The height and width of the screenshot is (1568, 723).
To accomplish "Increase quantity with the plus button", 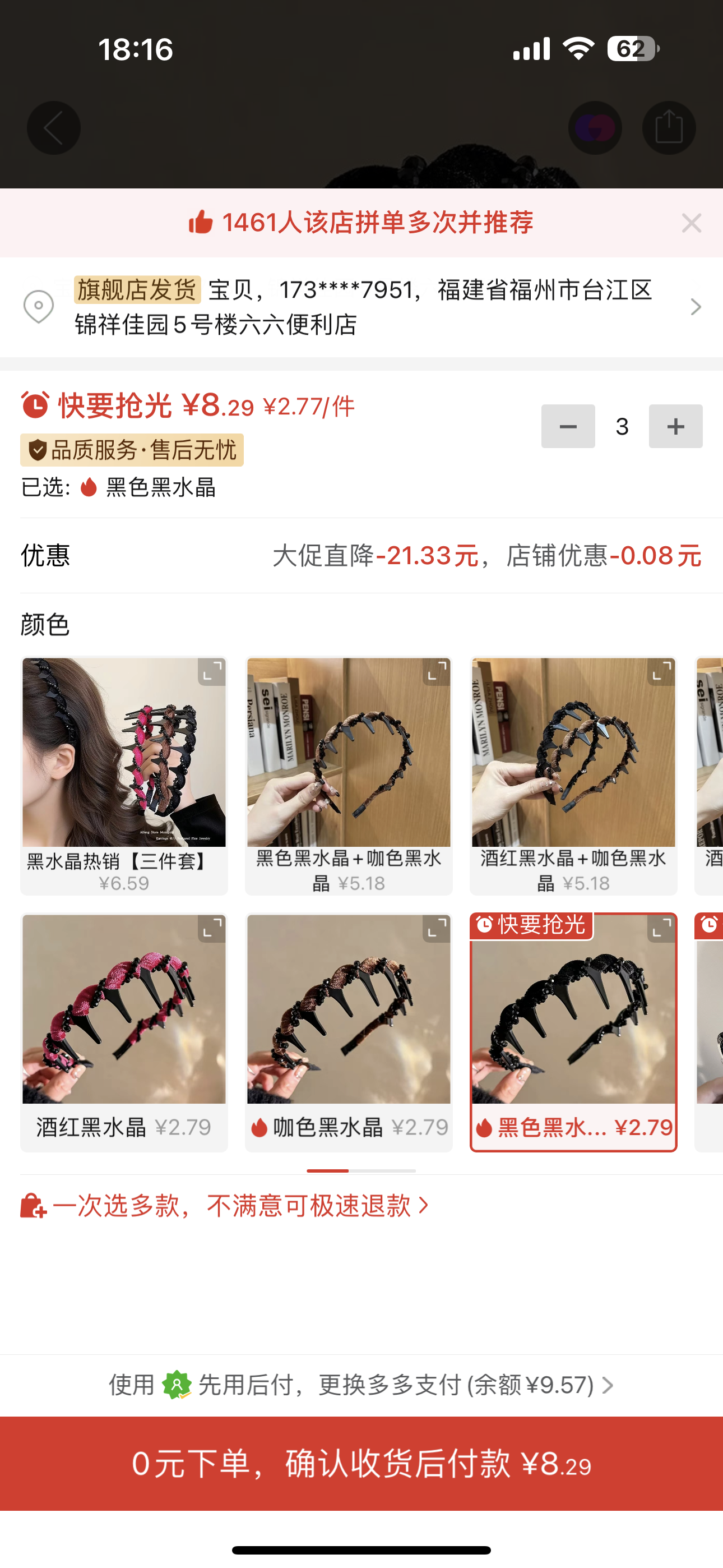I will (x=675, y=426).
